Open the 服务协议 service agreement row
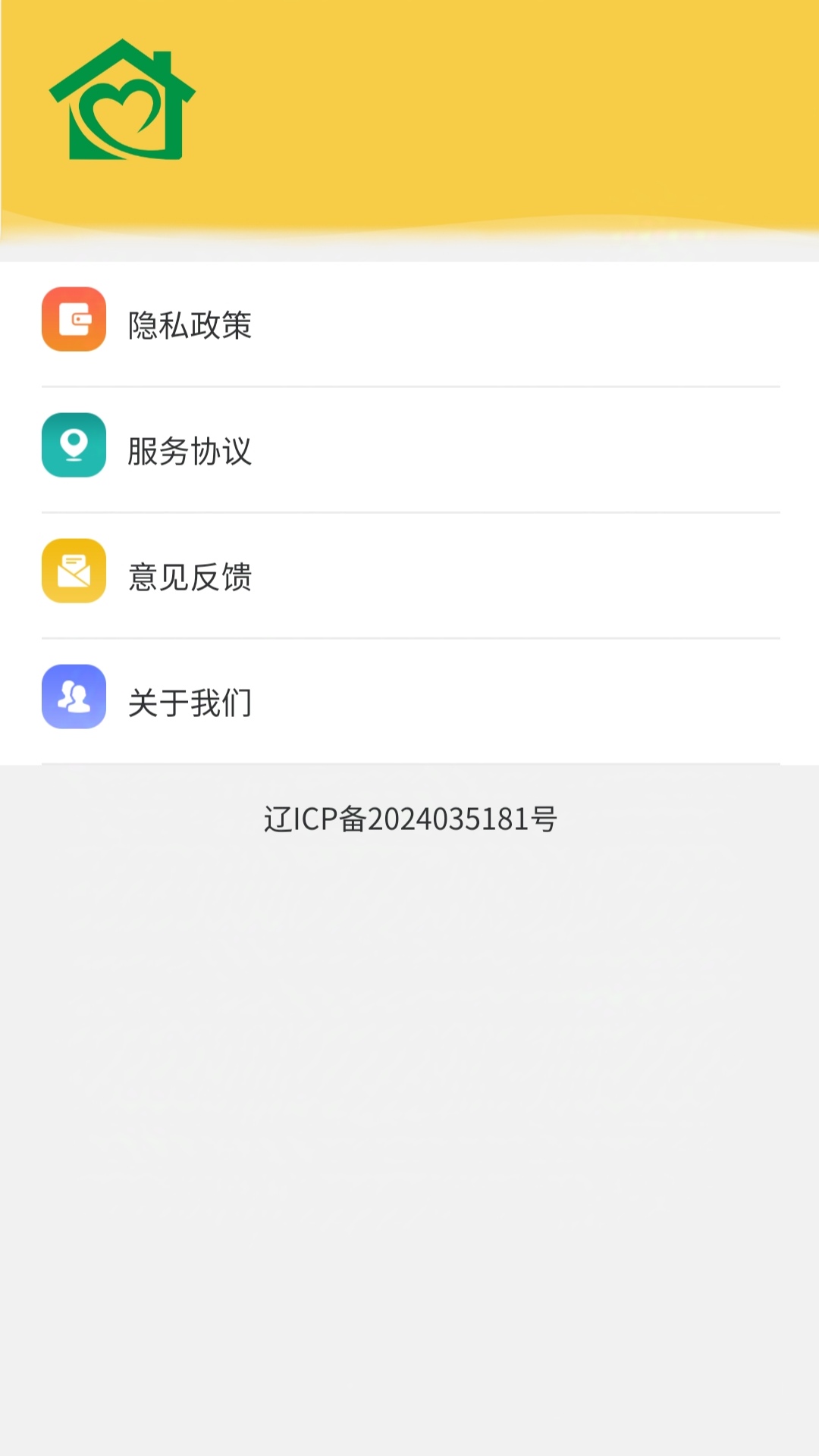Viewport: 819px width, 1456px height. [x=409, y=450]
